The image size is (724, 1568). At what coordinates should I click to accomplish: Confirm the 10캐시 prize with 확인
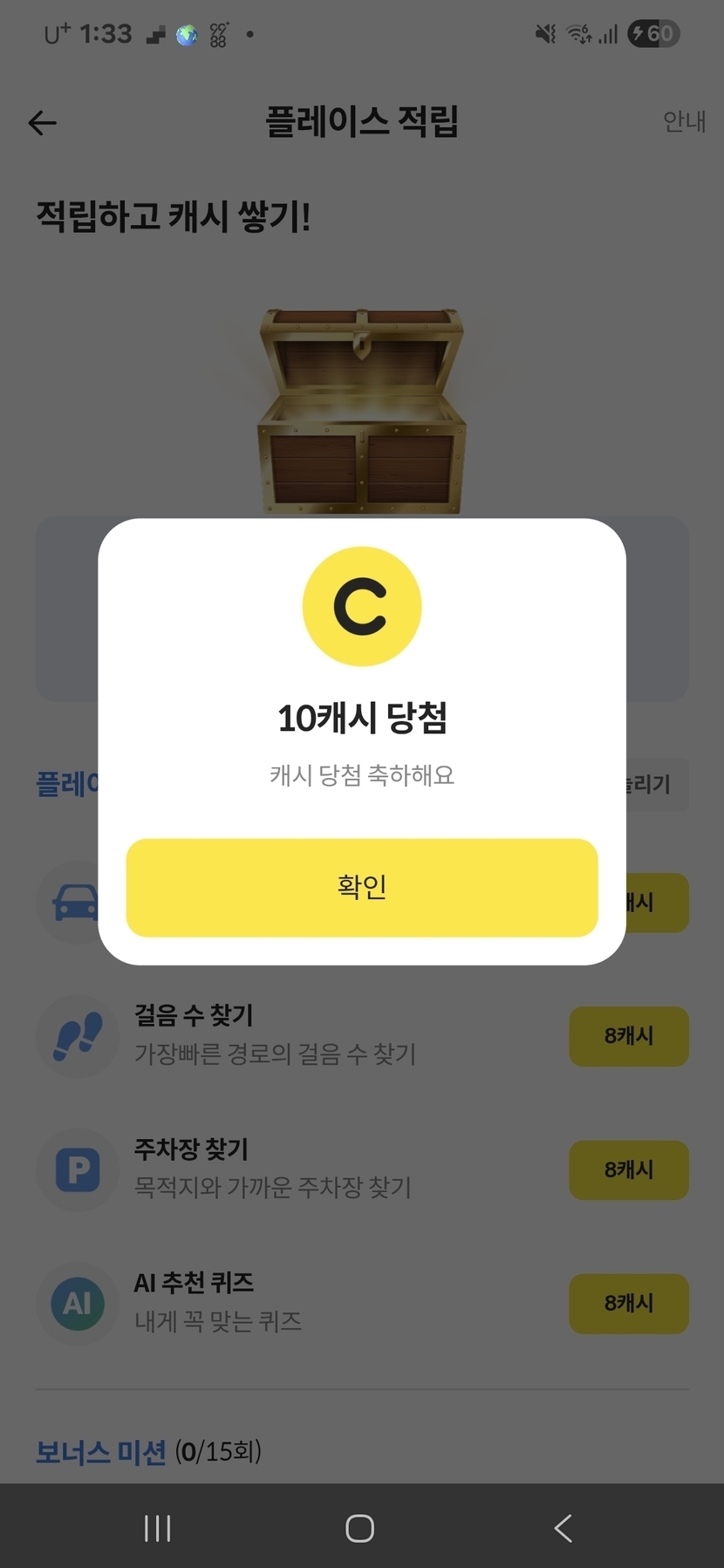click(361, 887)
